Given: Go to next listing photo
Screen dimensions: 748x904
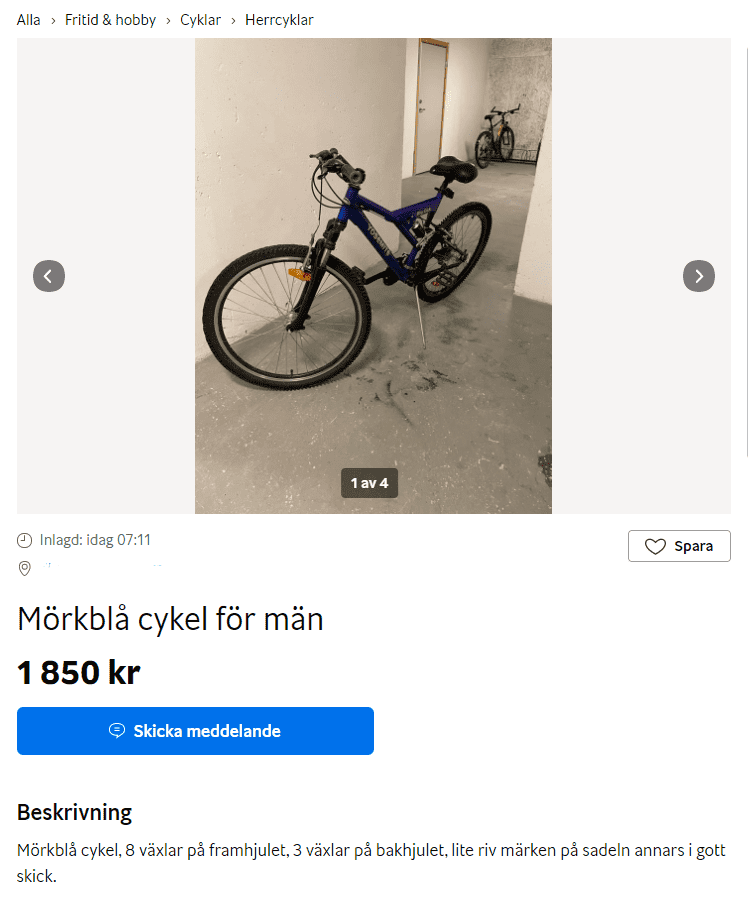Looking at the screenshot, I should click(x=698, y=276).
